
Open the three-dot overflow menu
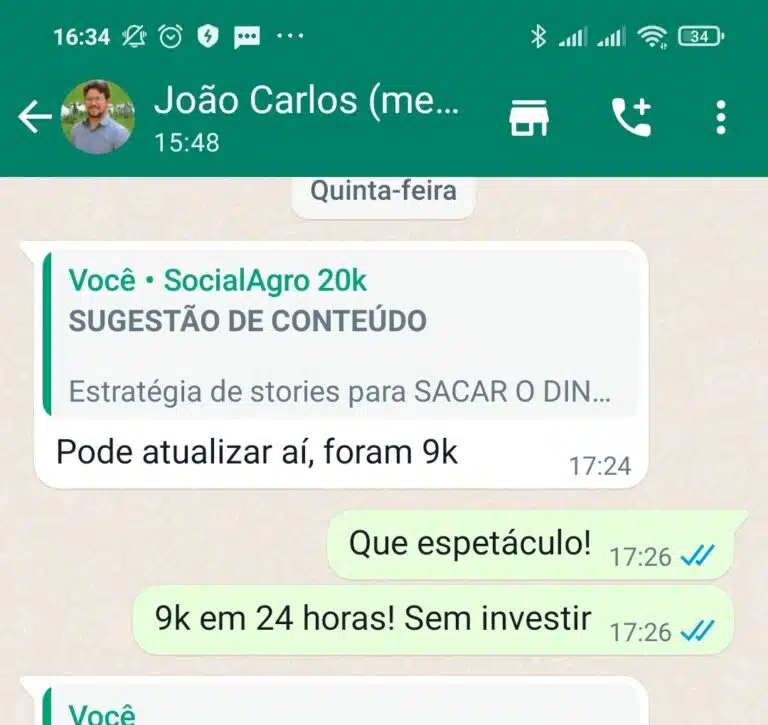(x=721, y=117)
